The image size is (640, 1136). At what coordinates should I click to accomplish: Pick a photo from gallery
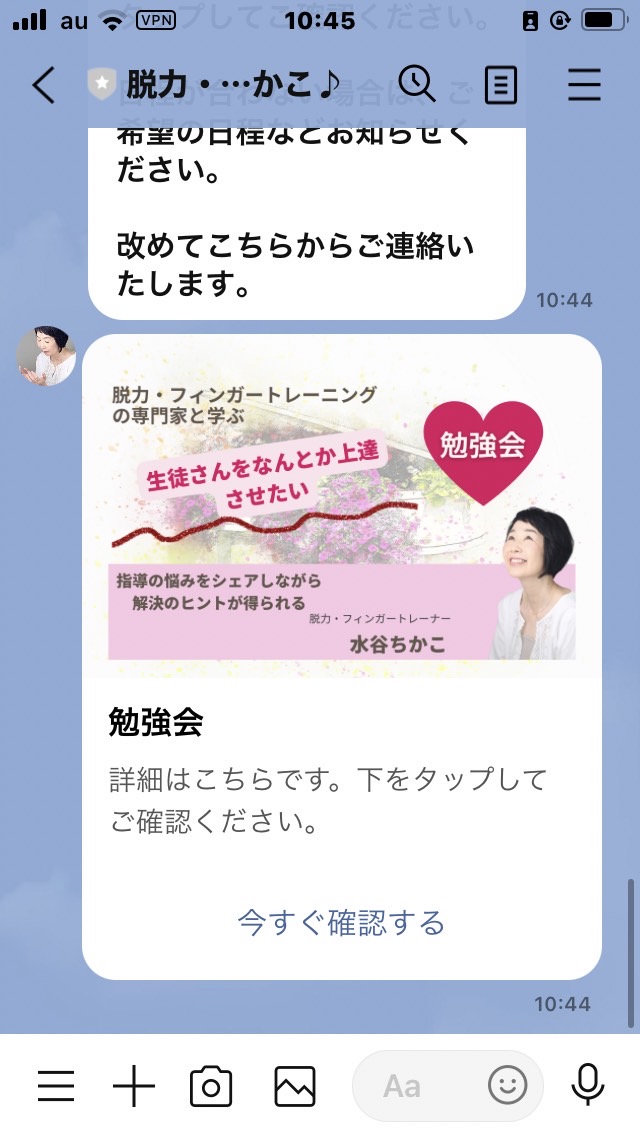click(x=295, y=1086)
